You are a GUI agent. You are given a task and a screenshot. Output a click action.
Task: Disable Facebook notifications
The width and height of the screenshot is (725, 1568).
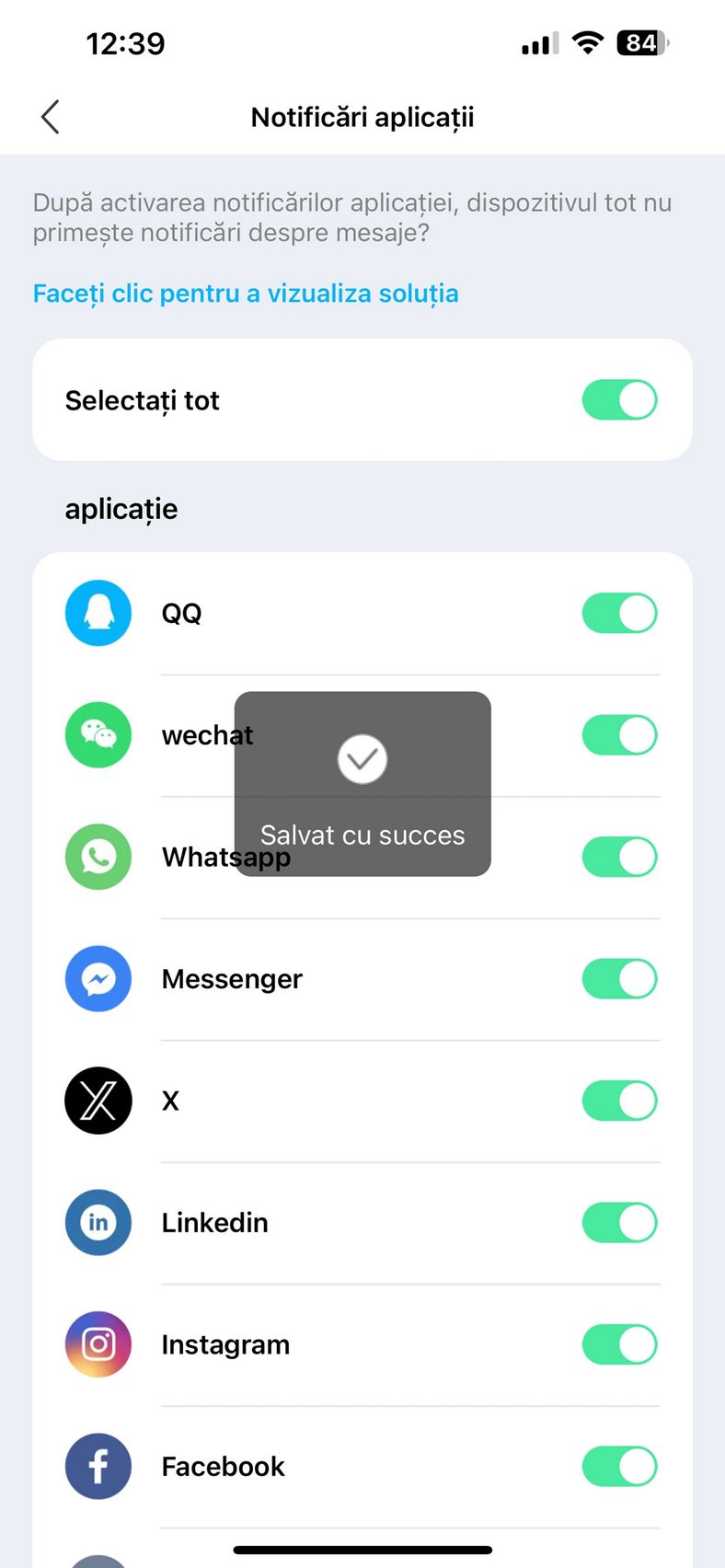click(620, 1467)
